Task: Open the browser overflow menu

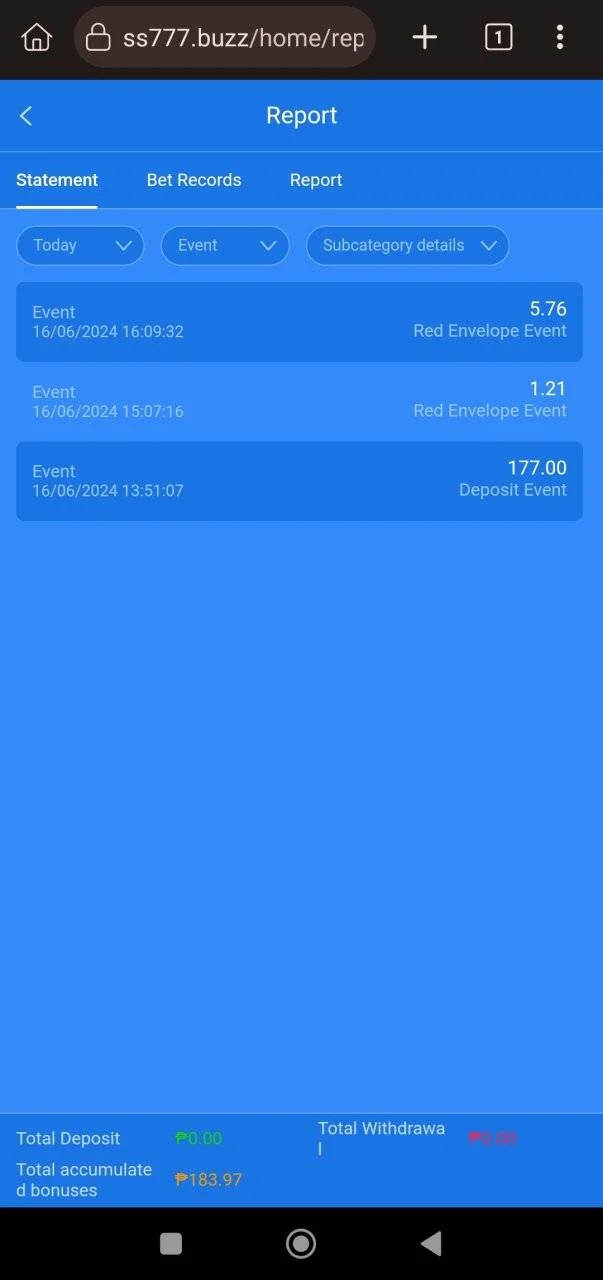Action: click(x=560, y=38)
